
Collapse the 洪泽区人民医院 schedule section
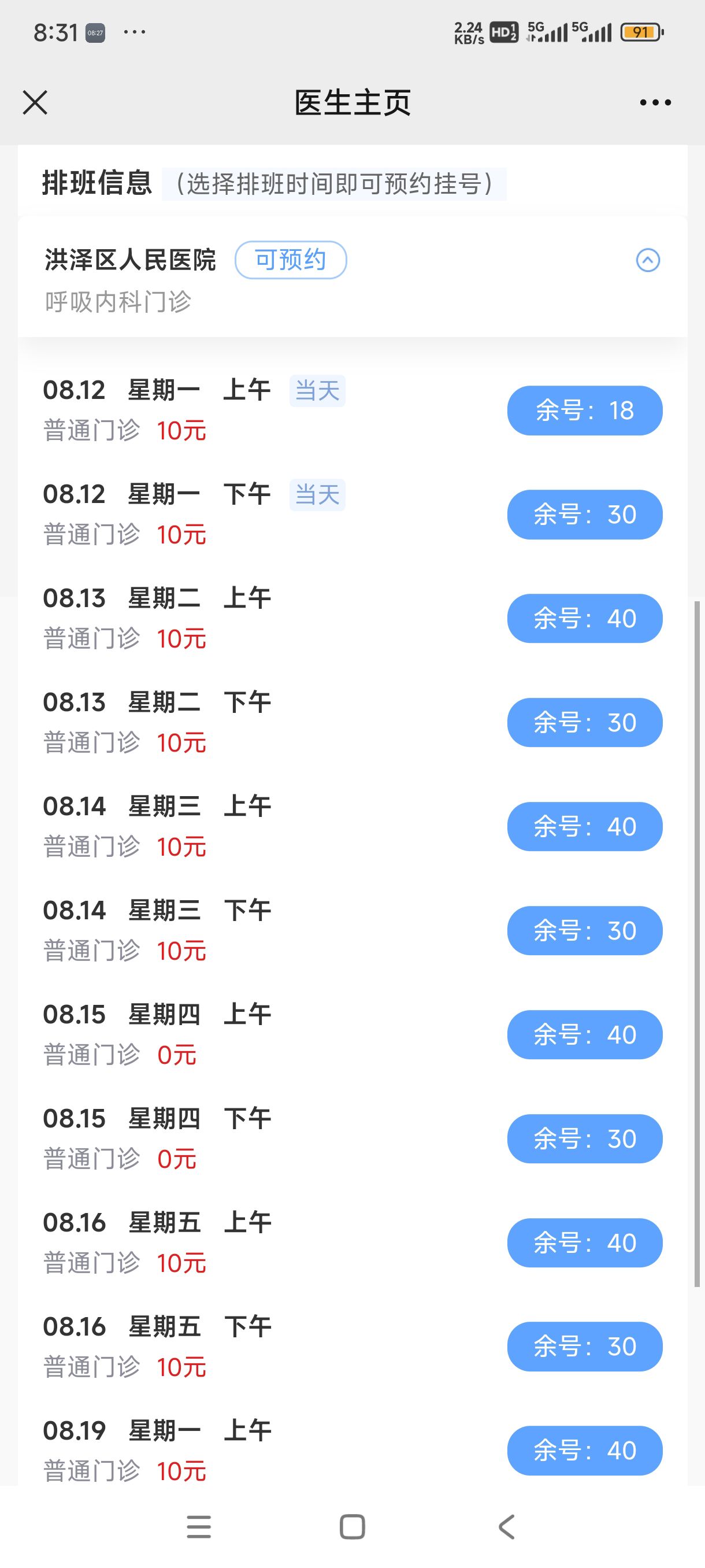[648, 261]
